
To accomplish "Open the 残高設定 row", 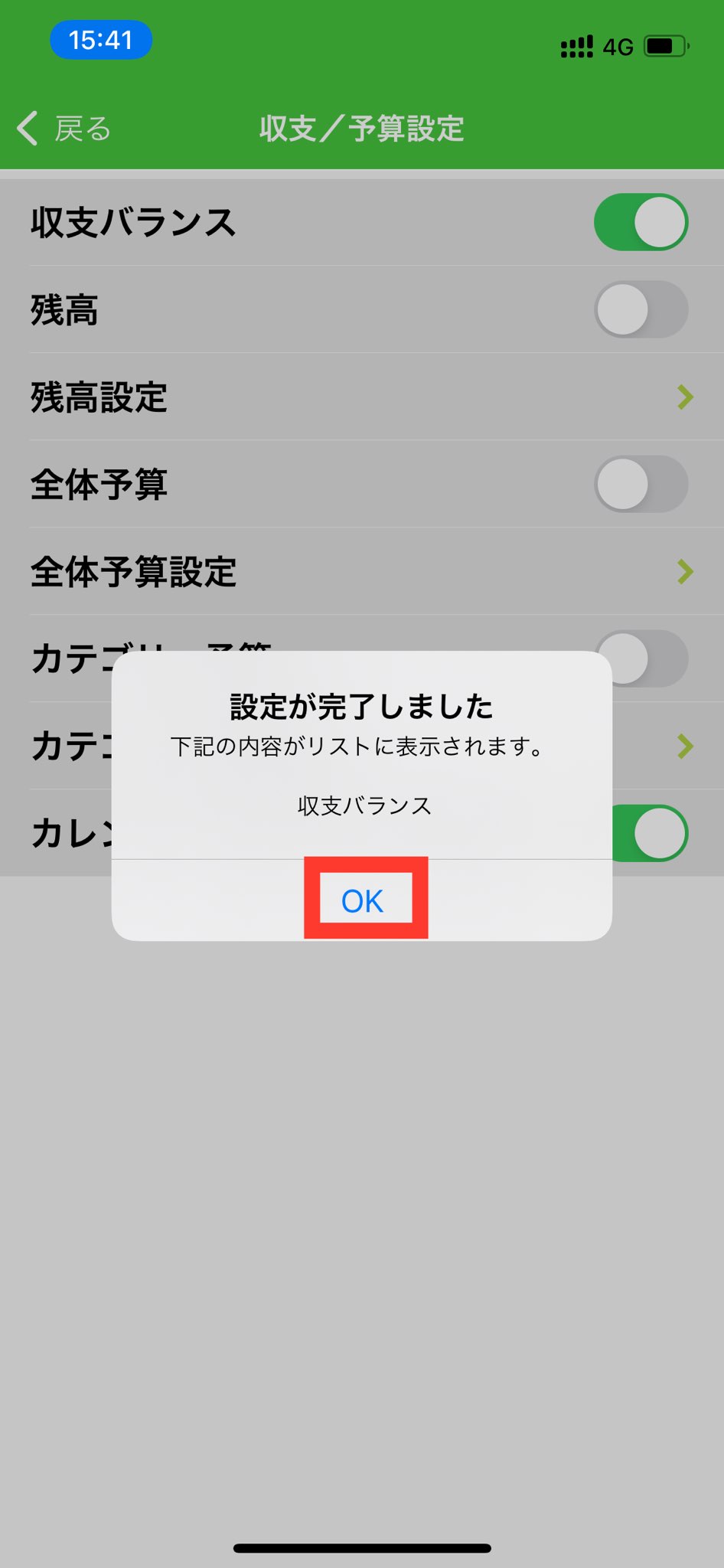I will click(361, 397).
